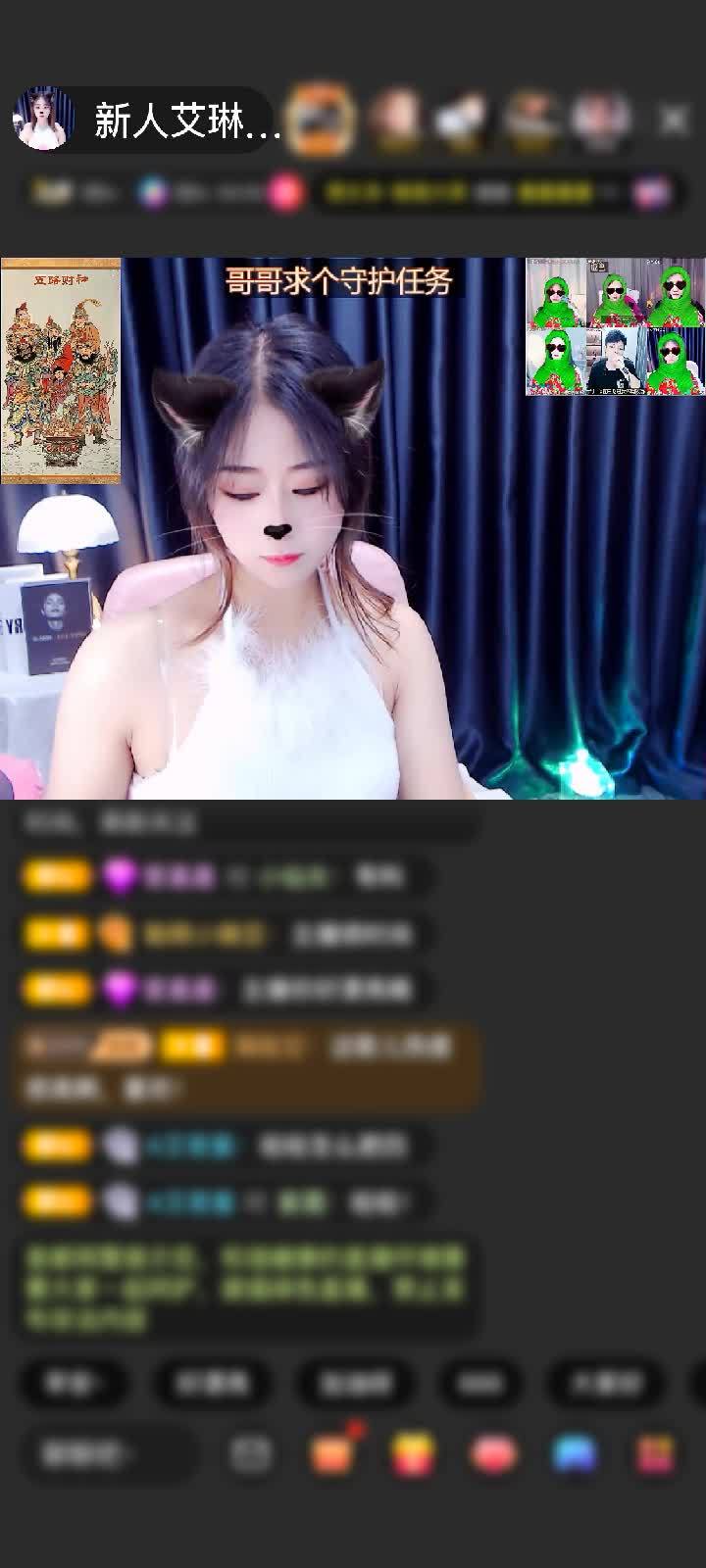Image resolution: width=706 pixels, height=1568 pixels.
Task: Open the first top viewer avatar with gold frame
Action: point(323,120)
